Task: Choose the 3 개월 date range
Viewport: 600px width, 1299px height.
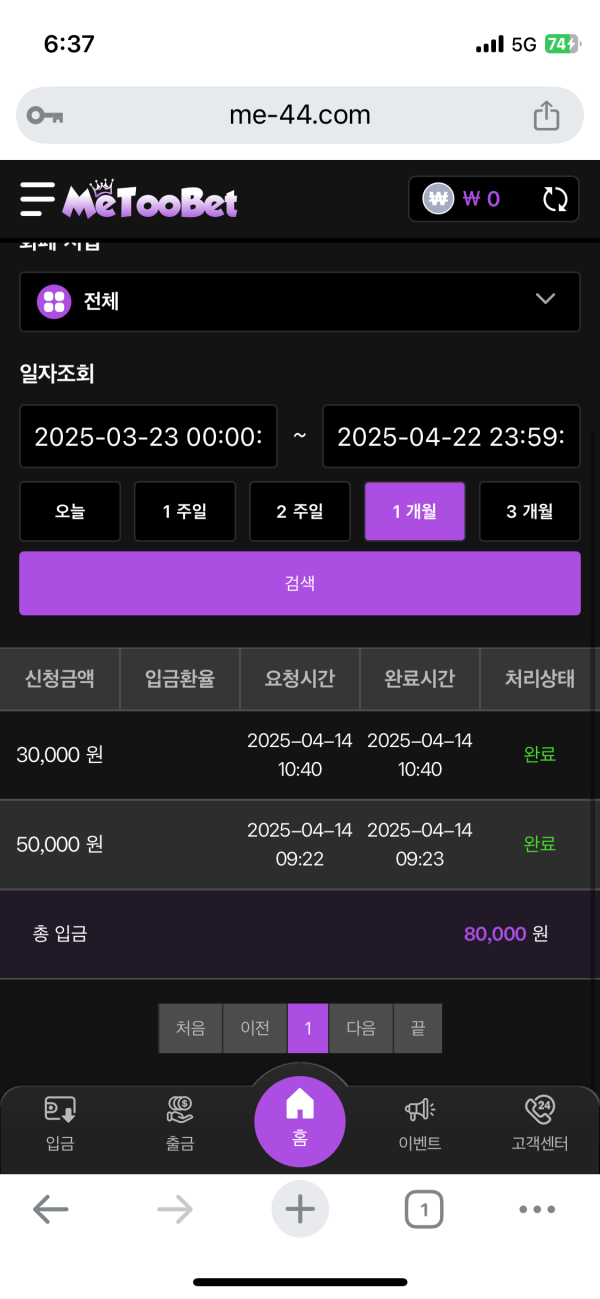Action: [529, 512]
